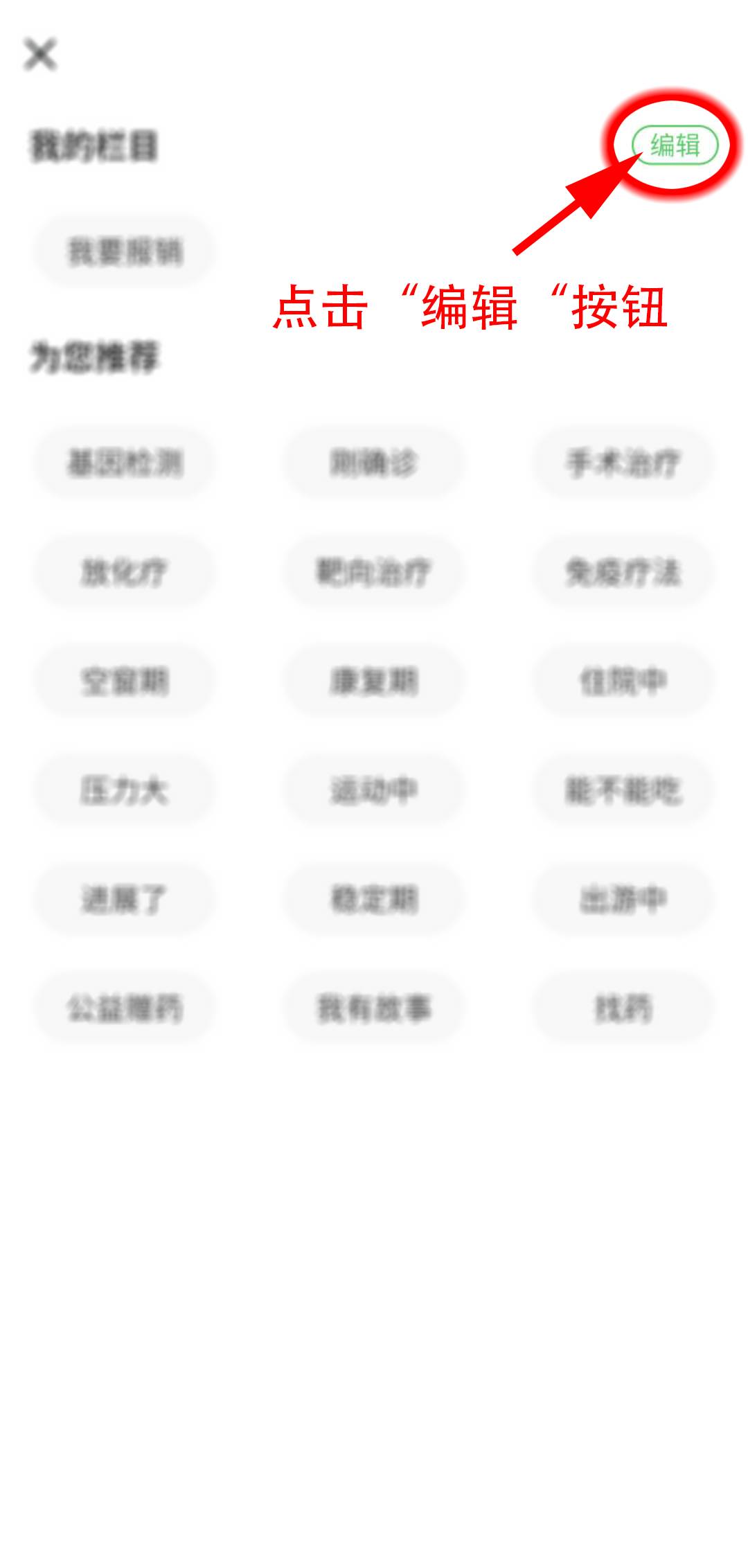Choose the 手术治疗 chip
748x1568 pixels.
click(x=623, y=463)
